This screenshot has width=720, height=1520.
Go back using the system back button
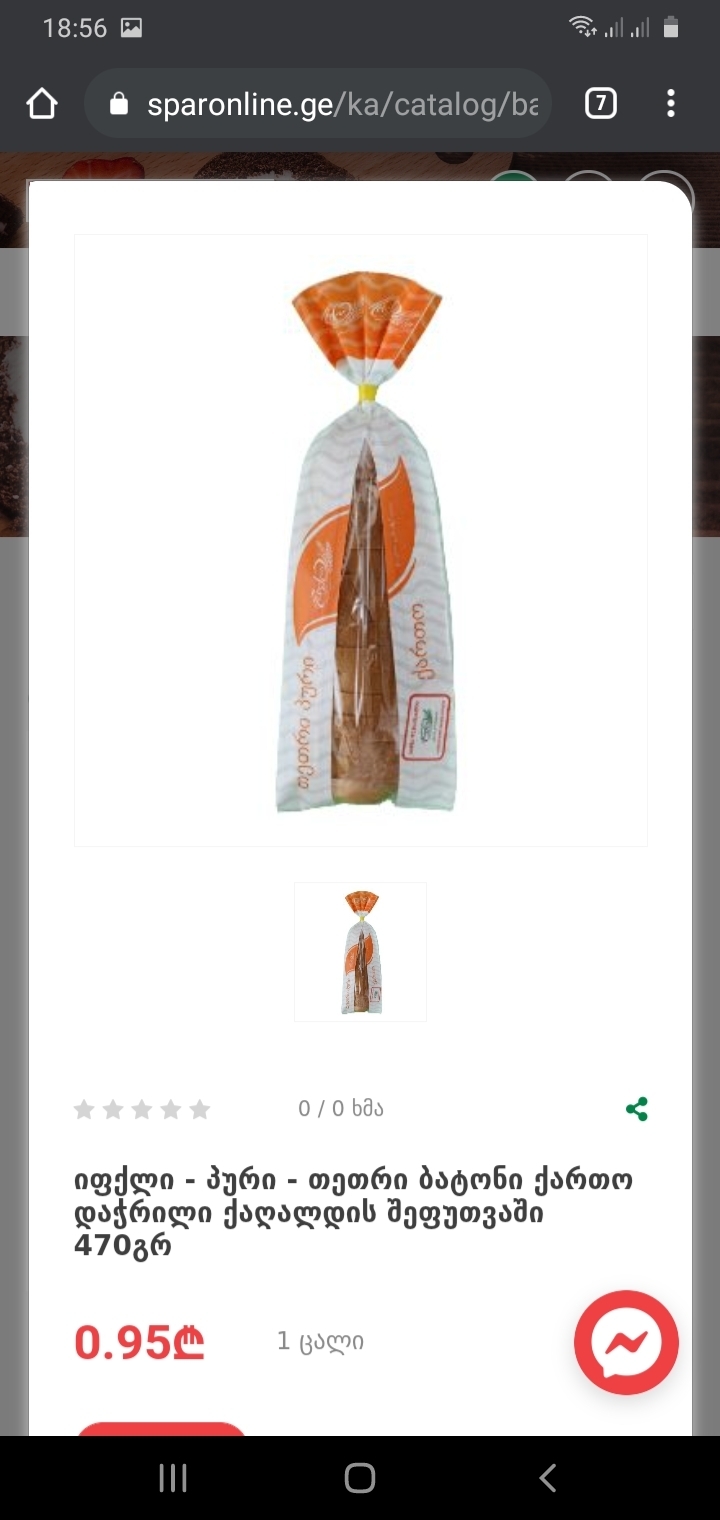click(547, 1478)
